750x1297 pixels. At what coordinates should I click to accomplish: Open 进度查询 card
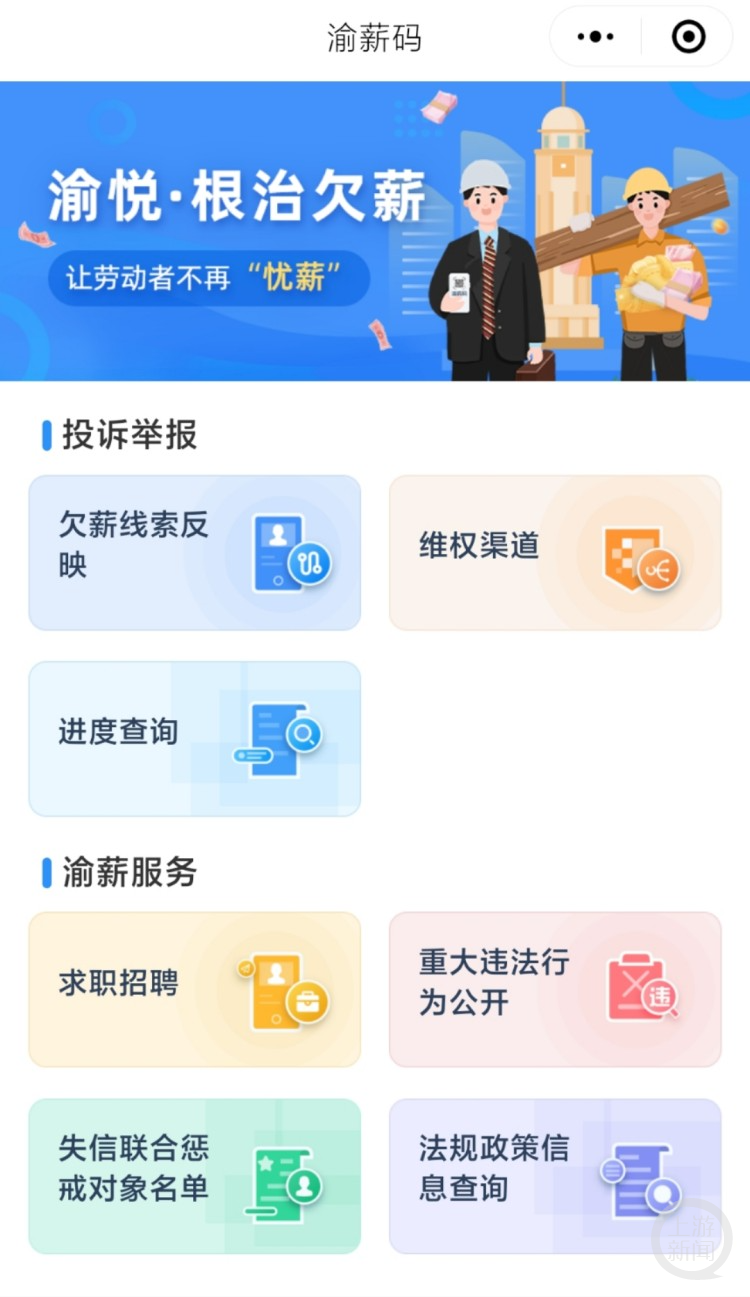click(195, 739)
